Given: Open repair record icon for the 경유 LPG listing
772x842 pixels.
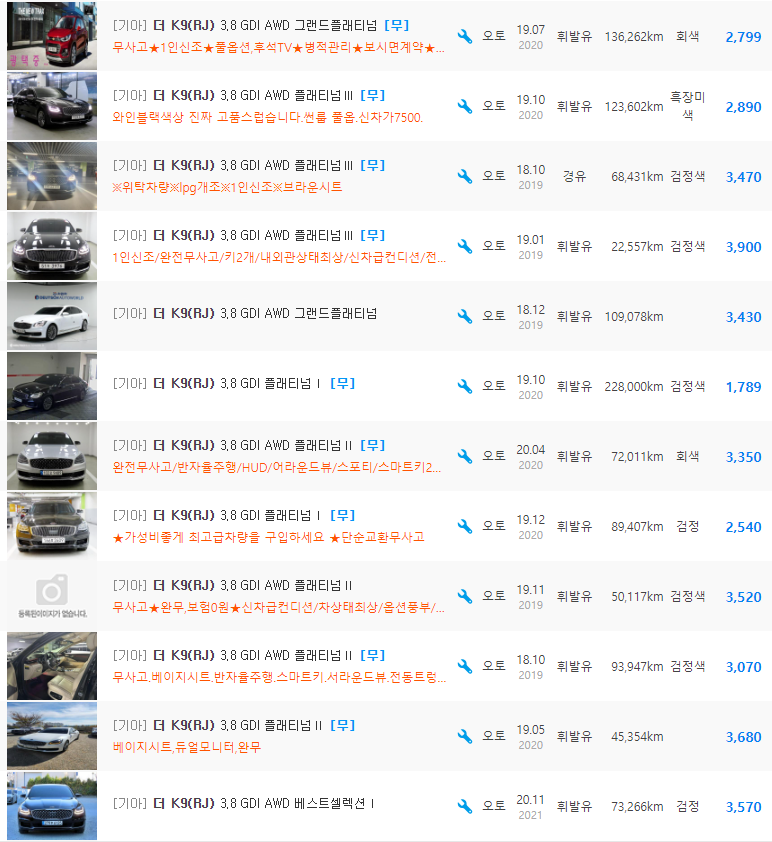Looking at the screenshot, I should [463, 176].
